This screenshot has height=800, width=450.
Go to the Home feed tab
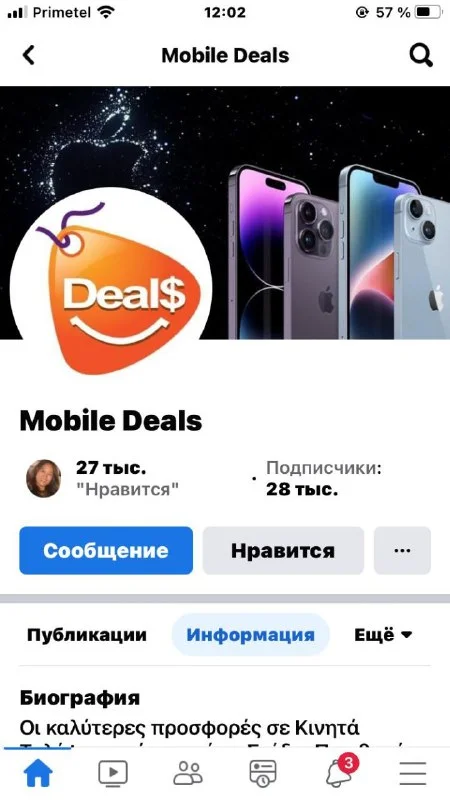point(38,773)
